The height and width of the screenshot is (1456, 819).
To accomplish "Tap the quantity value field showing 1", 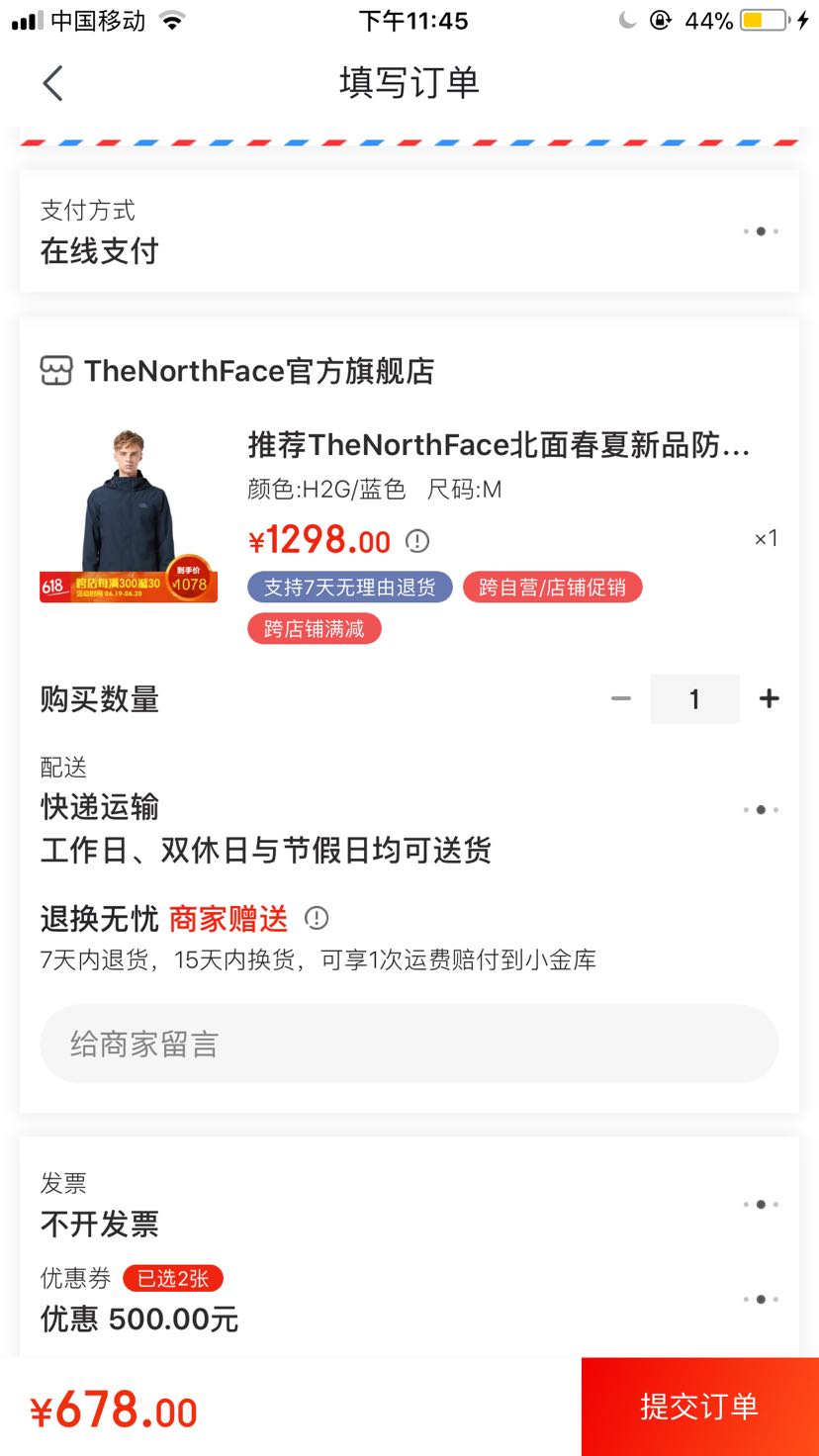I will pyautogui.click(x=694, y=698).
